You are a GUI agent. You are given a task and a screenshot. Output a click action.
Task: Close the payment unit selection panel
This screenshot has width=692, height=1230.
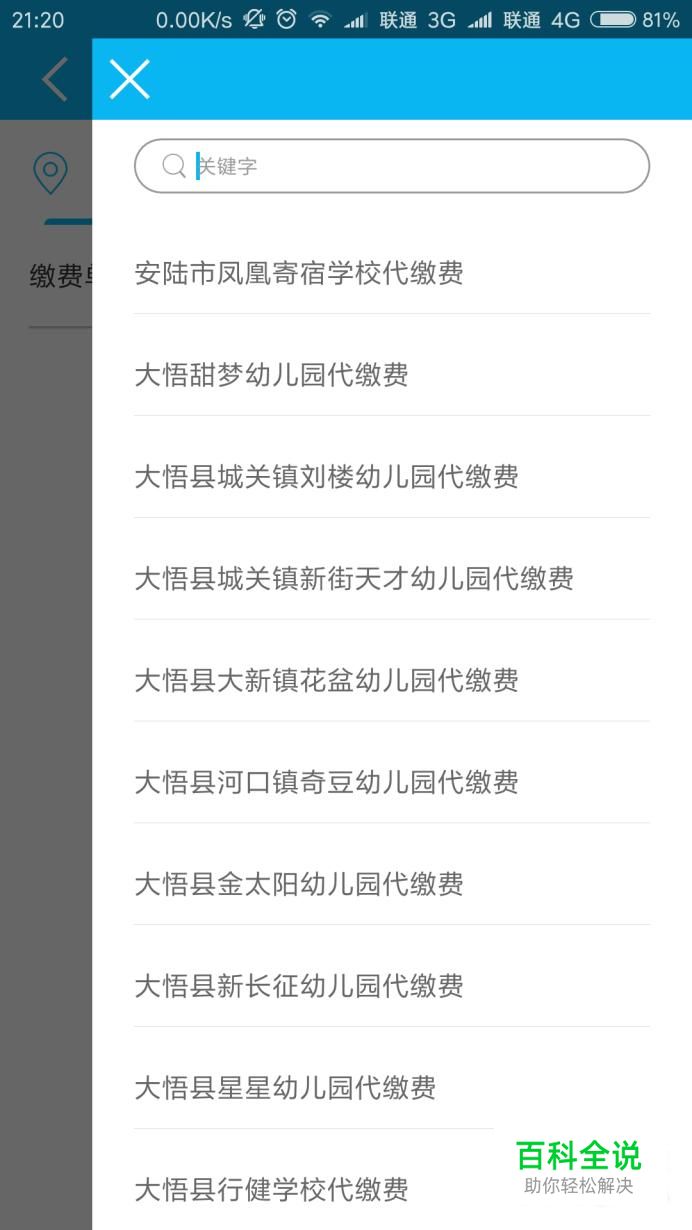130,79
